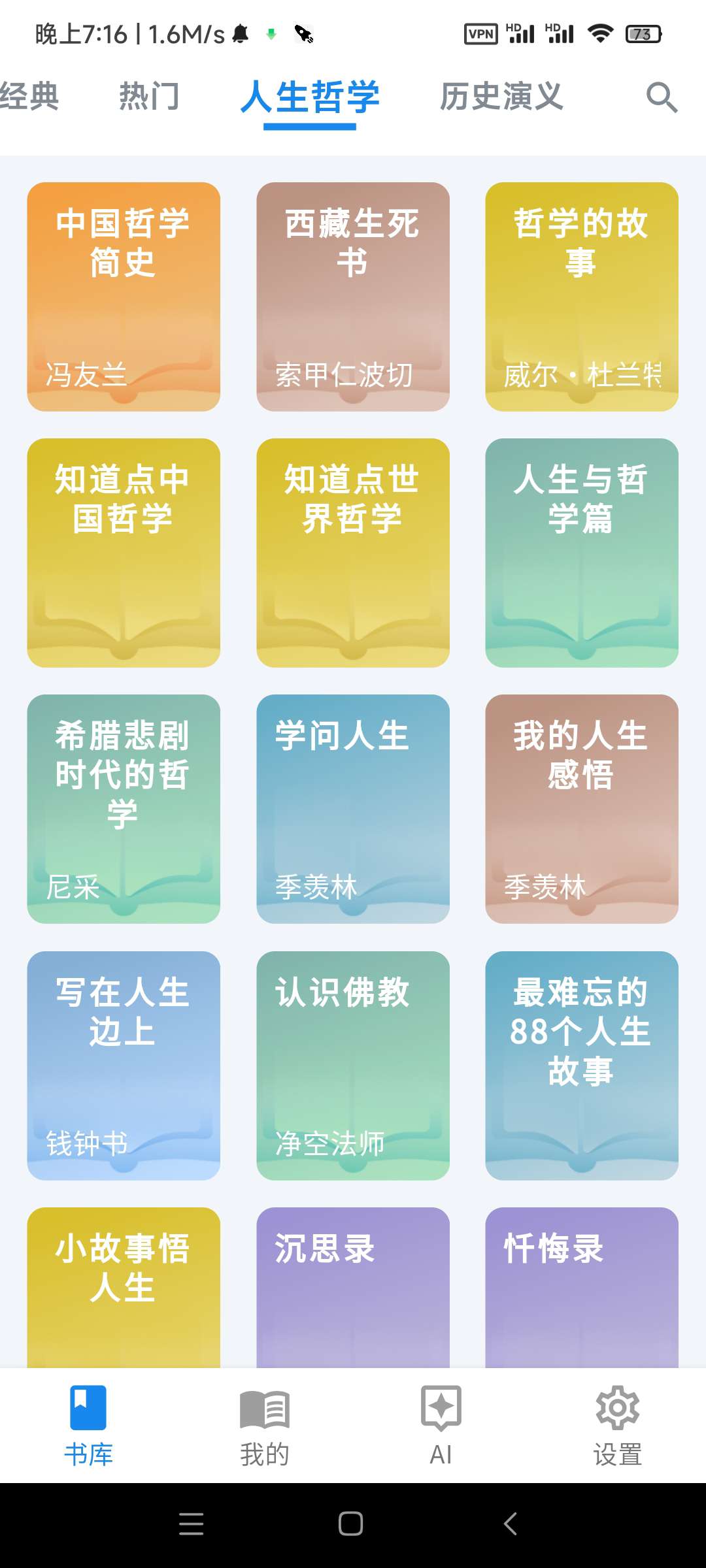Open the book 哲学的故事
The height and width of the screenshot is (1568, 706).
click(582, 297)
